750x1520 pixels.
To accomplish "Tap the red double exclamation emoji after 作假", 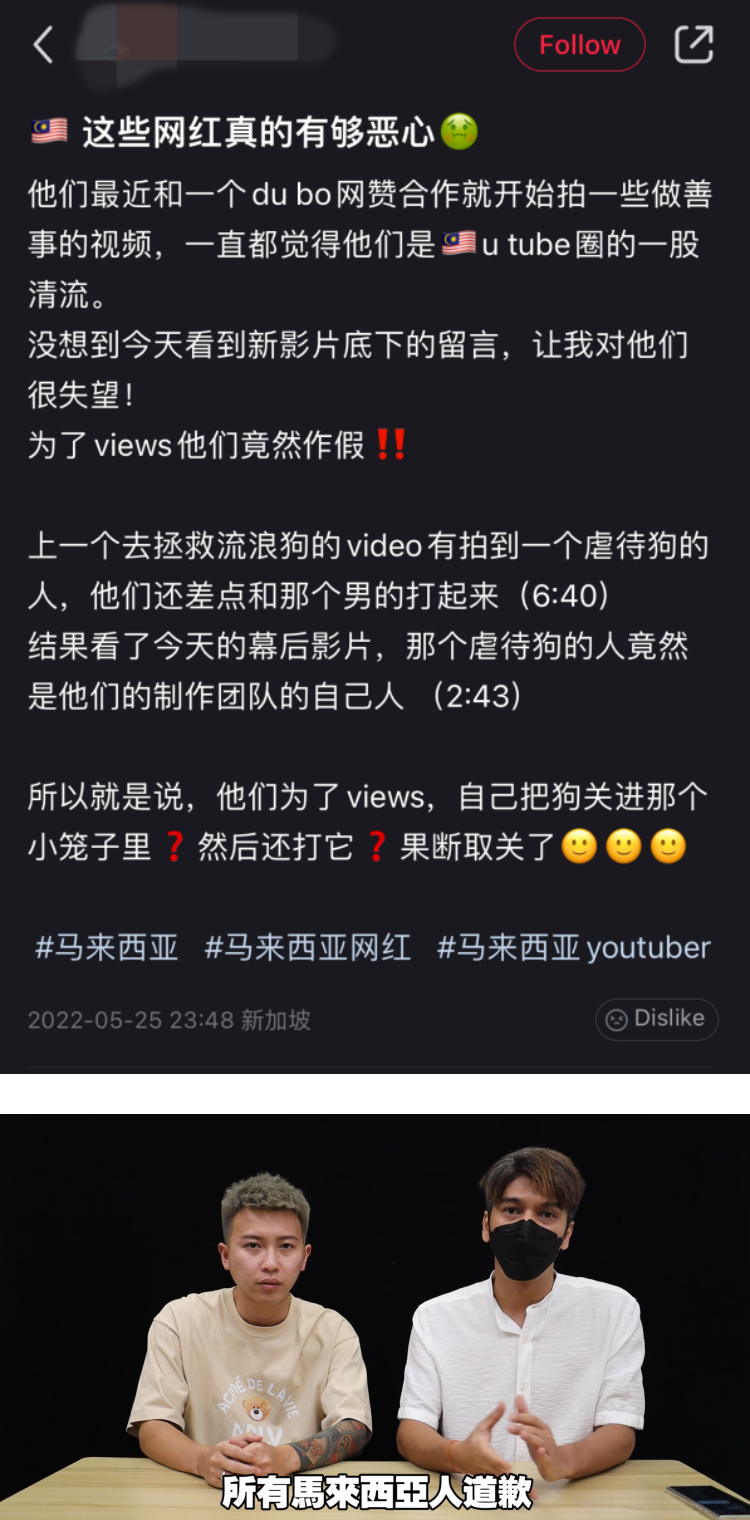I will (x=392, y=446).
